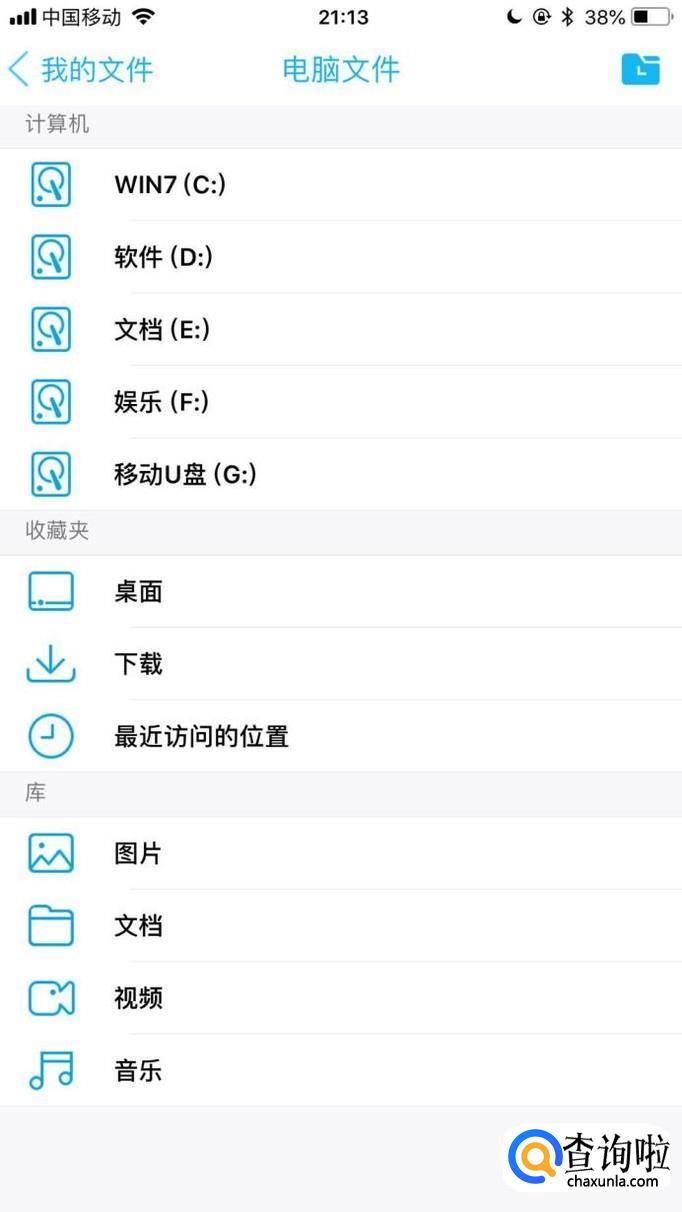Go back to 我的文件
682x1212 pixels.
[x=82, y=70]
